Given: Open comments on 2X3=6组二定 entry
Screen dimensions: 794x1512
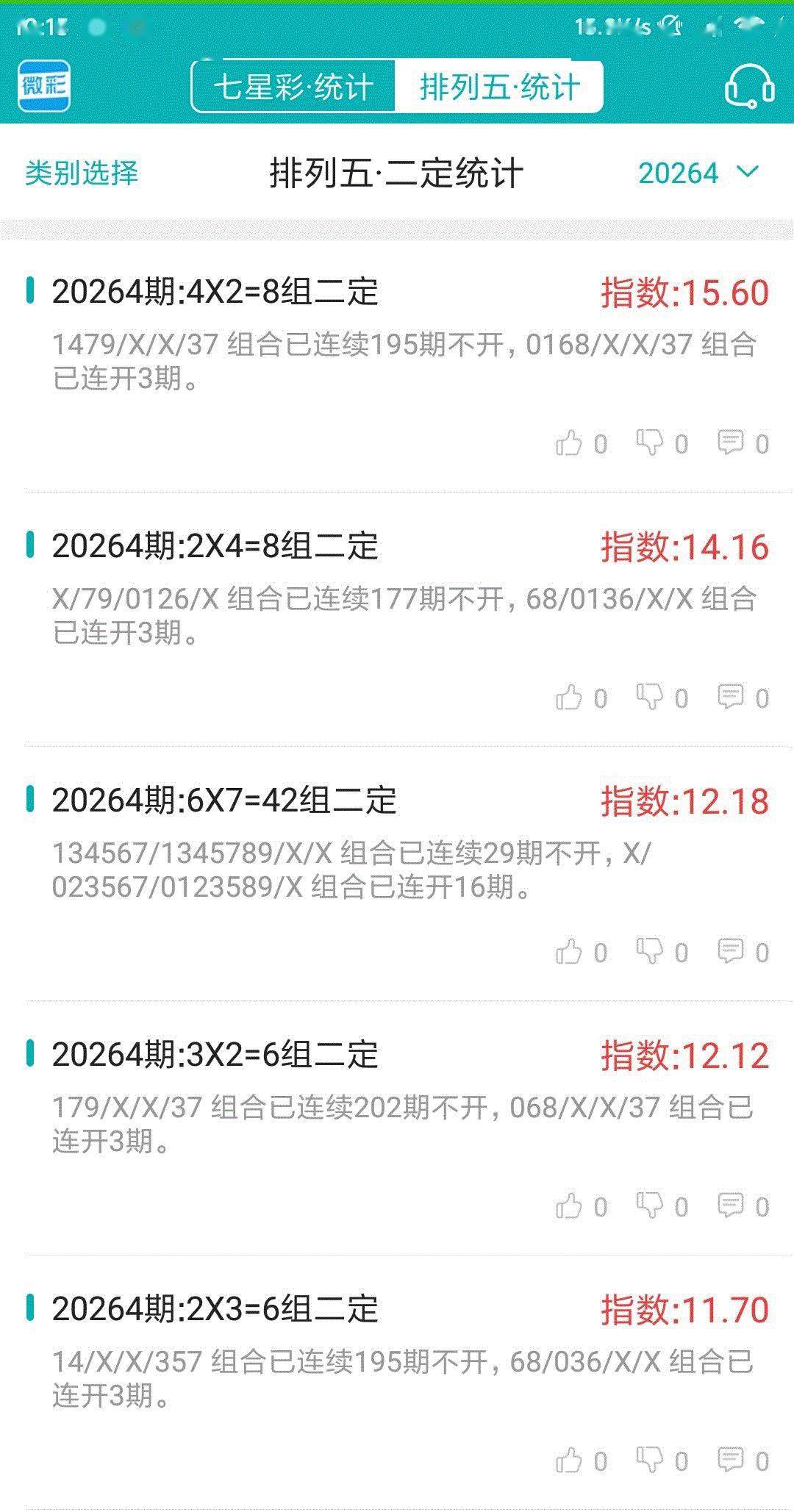Looking at the screenshot, I should pos(743,1461).
